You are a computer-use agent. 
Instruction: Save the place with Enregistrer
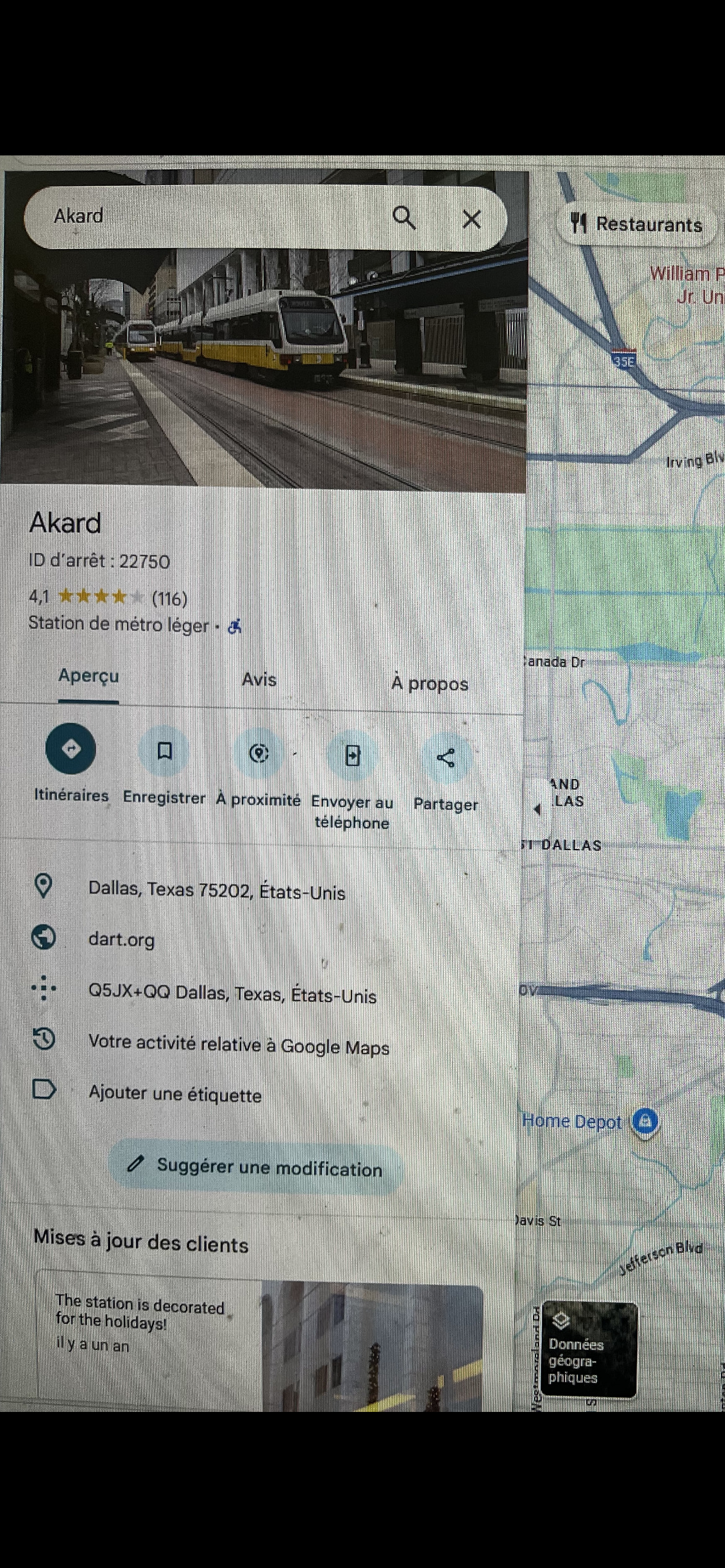pyautogui.click(x=164, y=752)
